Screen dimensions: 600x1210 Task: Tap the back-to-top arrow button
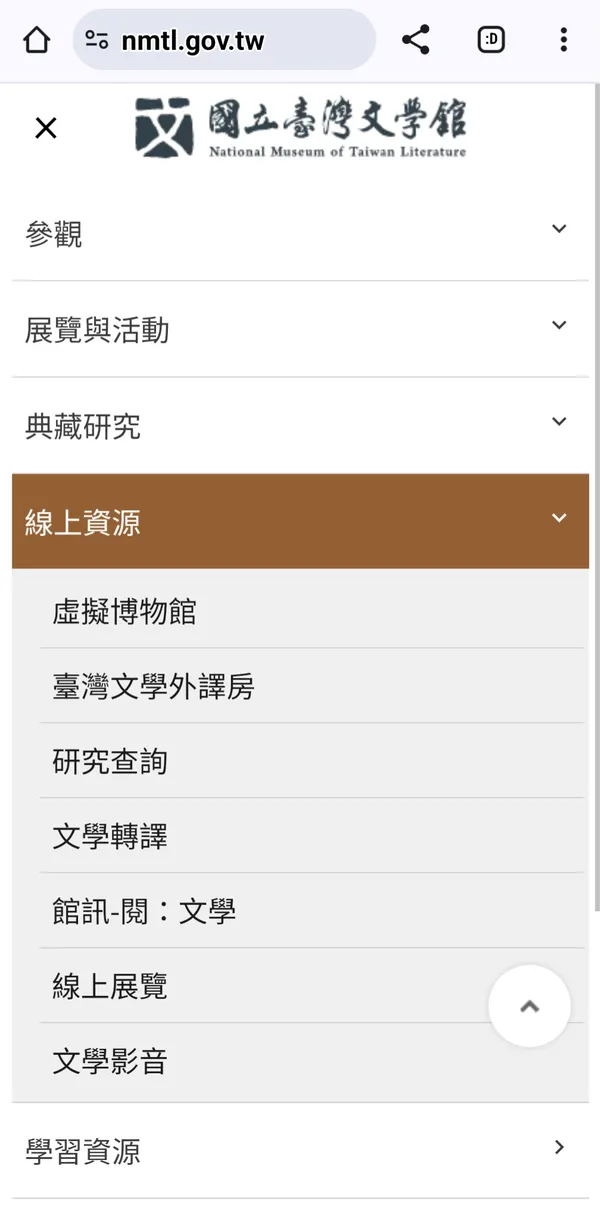click(x=529, y=1006)
